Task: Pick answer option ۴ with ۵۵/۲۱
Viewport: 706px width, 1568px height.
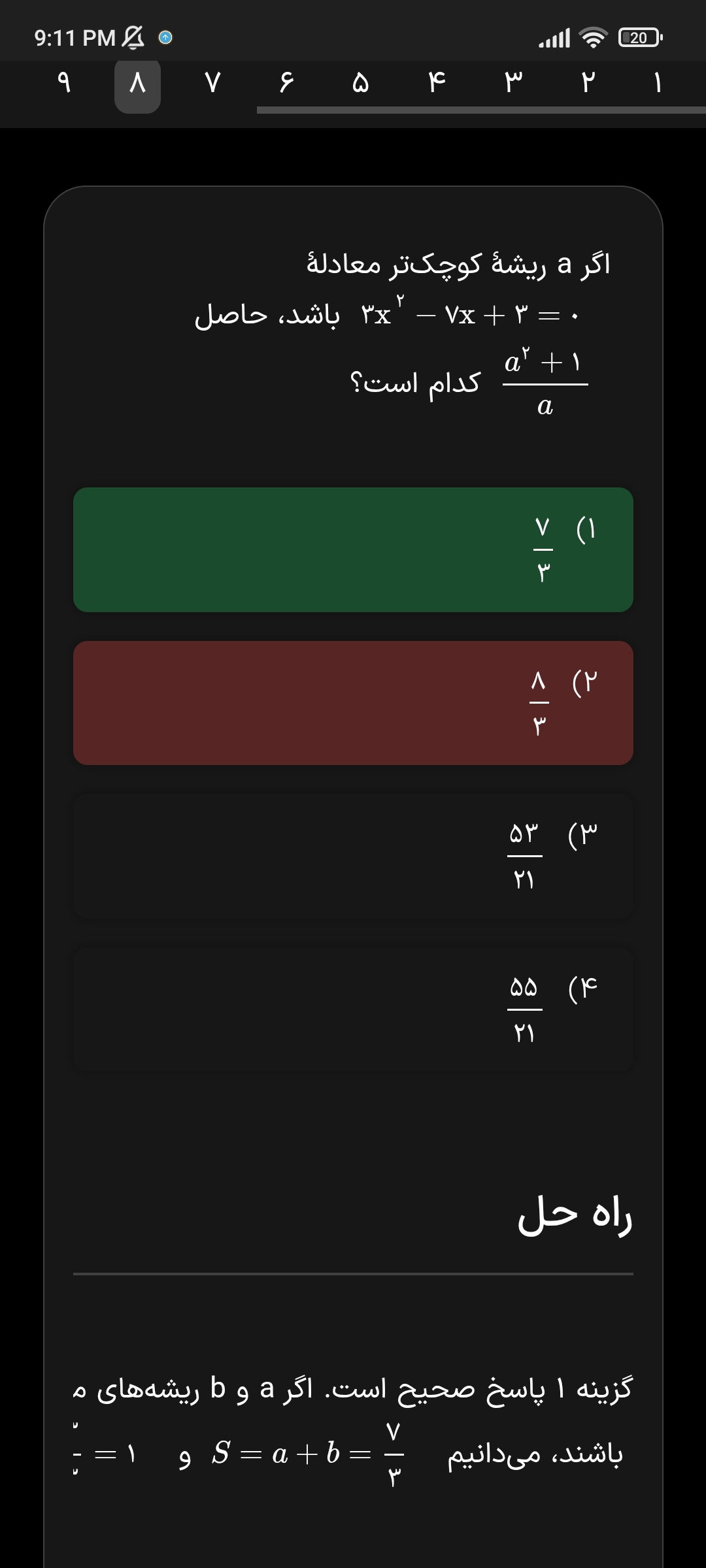Action: coord(353,1010)
